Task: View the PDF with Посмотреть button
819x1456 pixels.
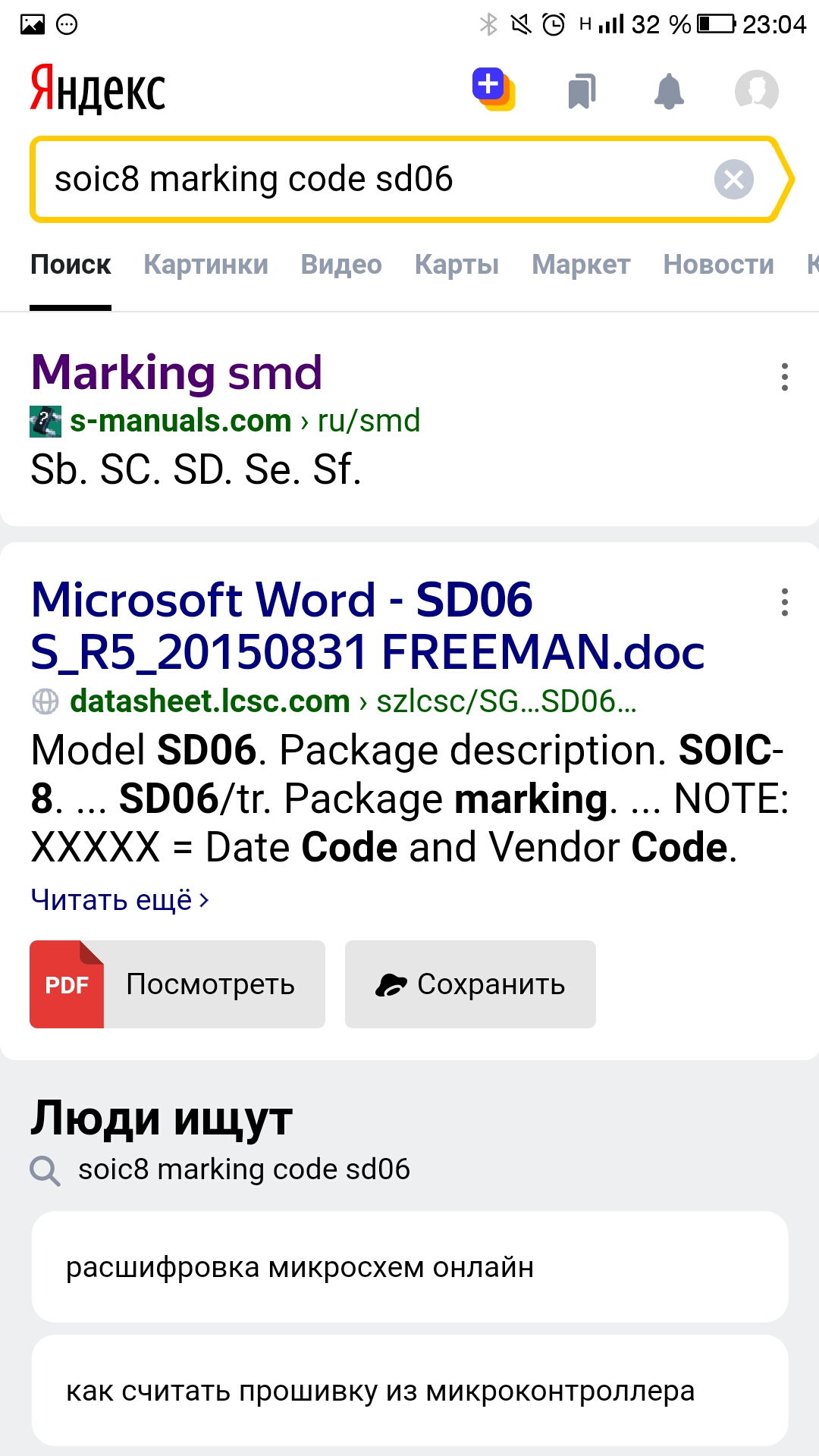Action: [x=177, y=984]
